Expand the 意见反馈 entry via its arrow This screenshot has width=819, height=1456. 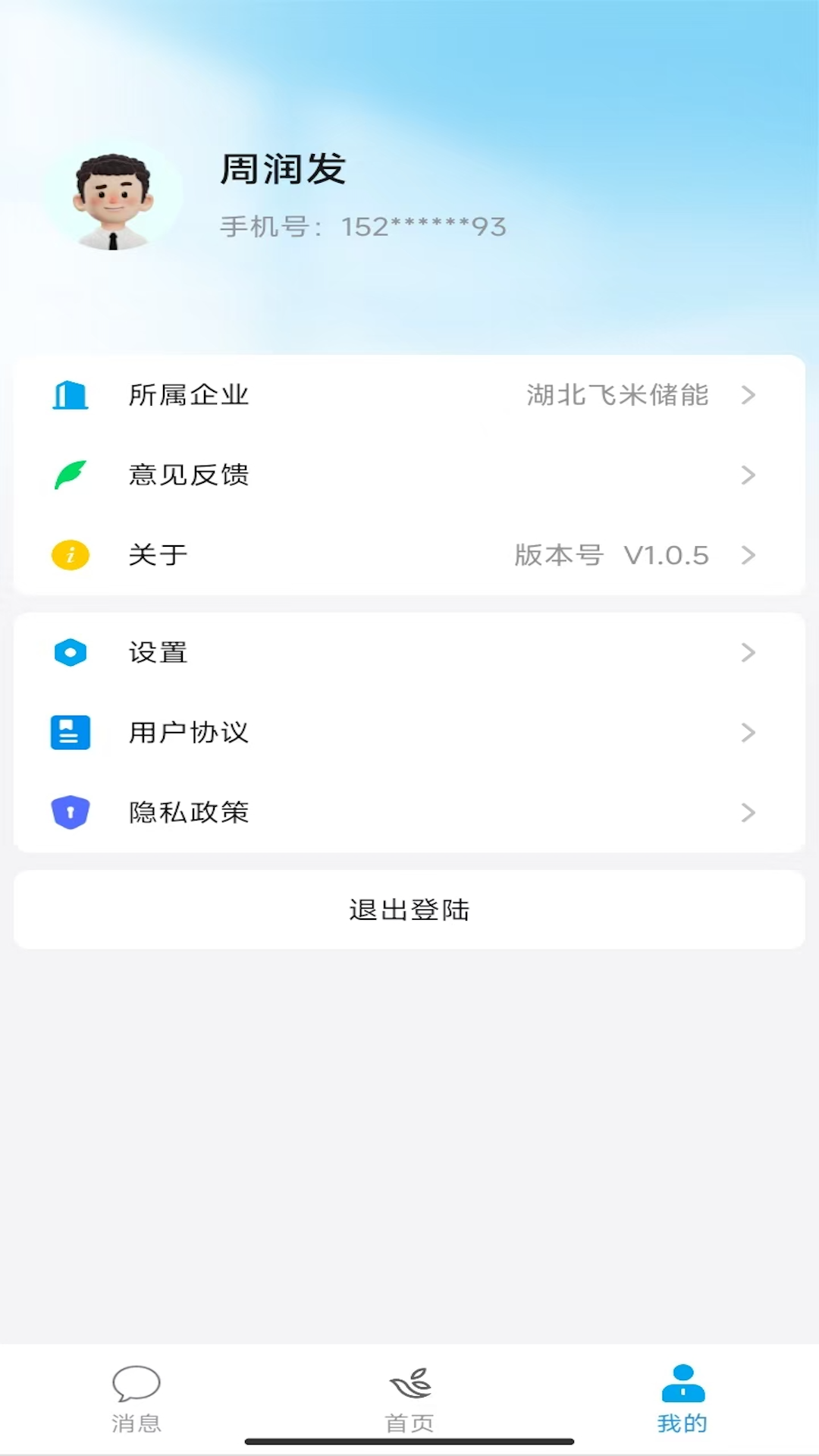(748, 475)
